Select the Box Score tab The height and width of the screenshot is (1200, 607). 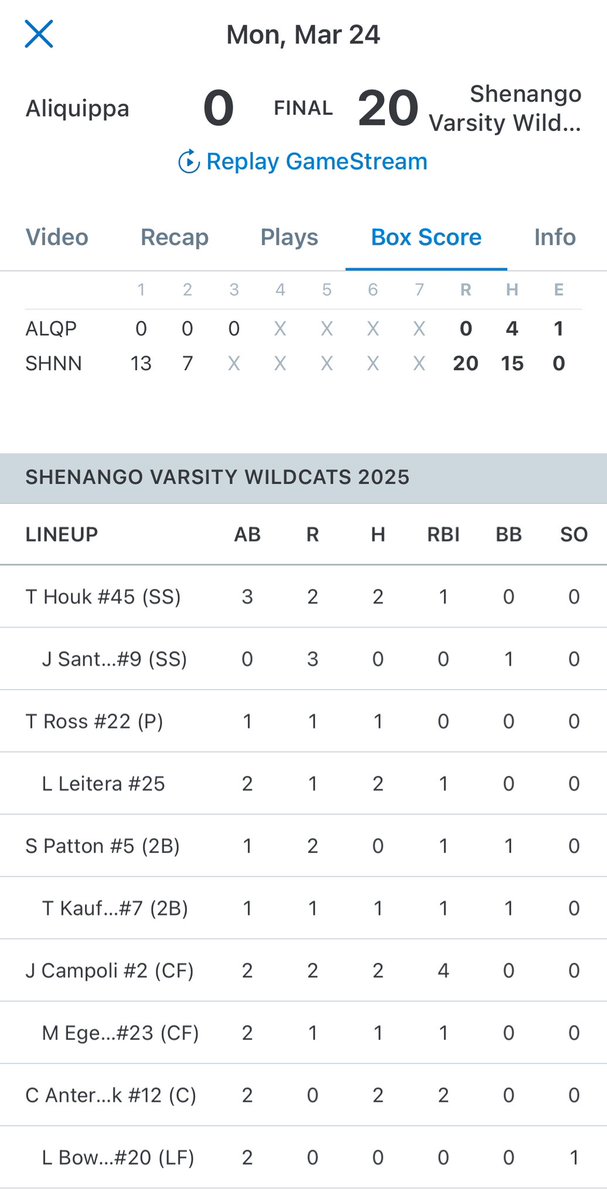click(x=426, y=237)
